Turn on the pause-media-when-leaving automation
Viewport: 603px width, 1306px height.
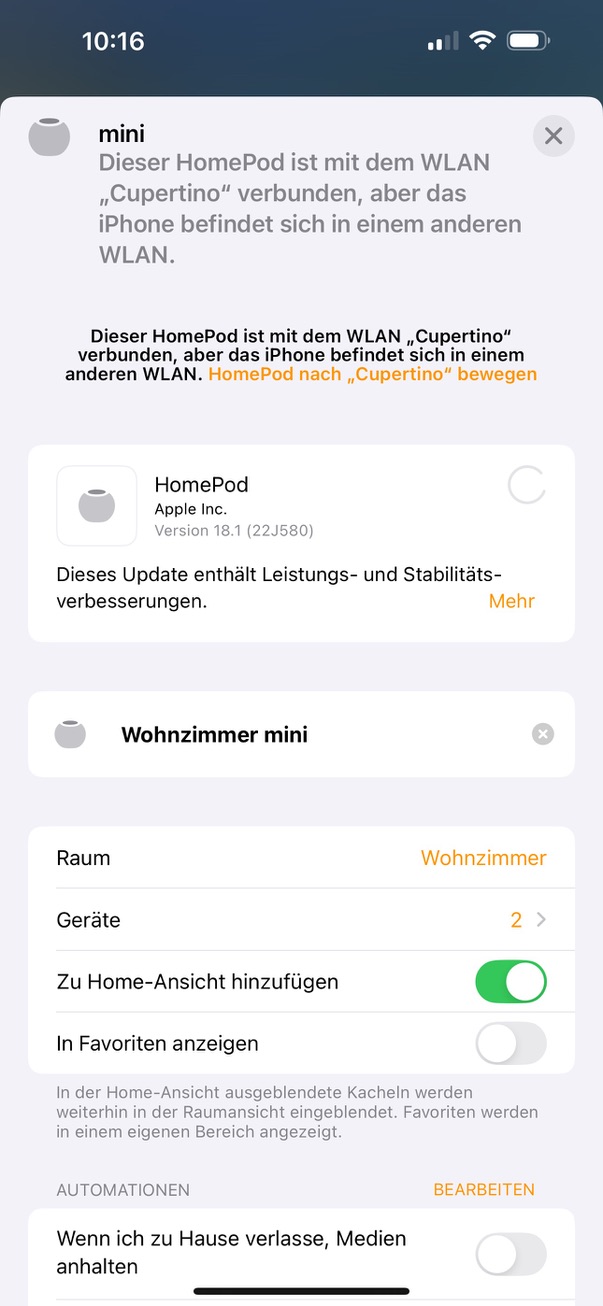point(510,1253)
